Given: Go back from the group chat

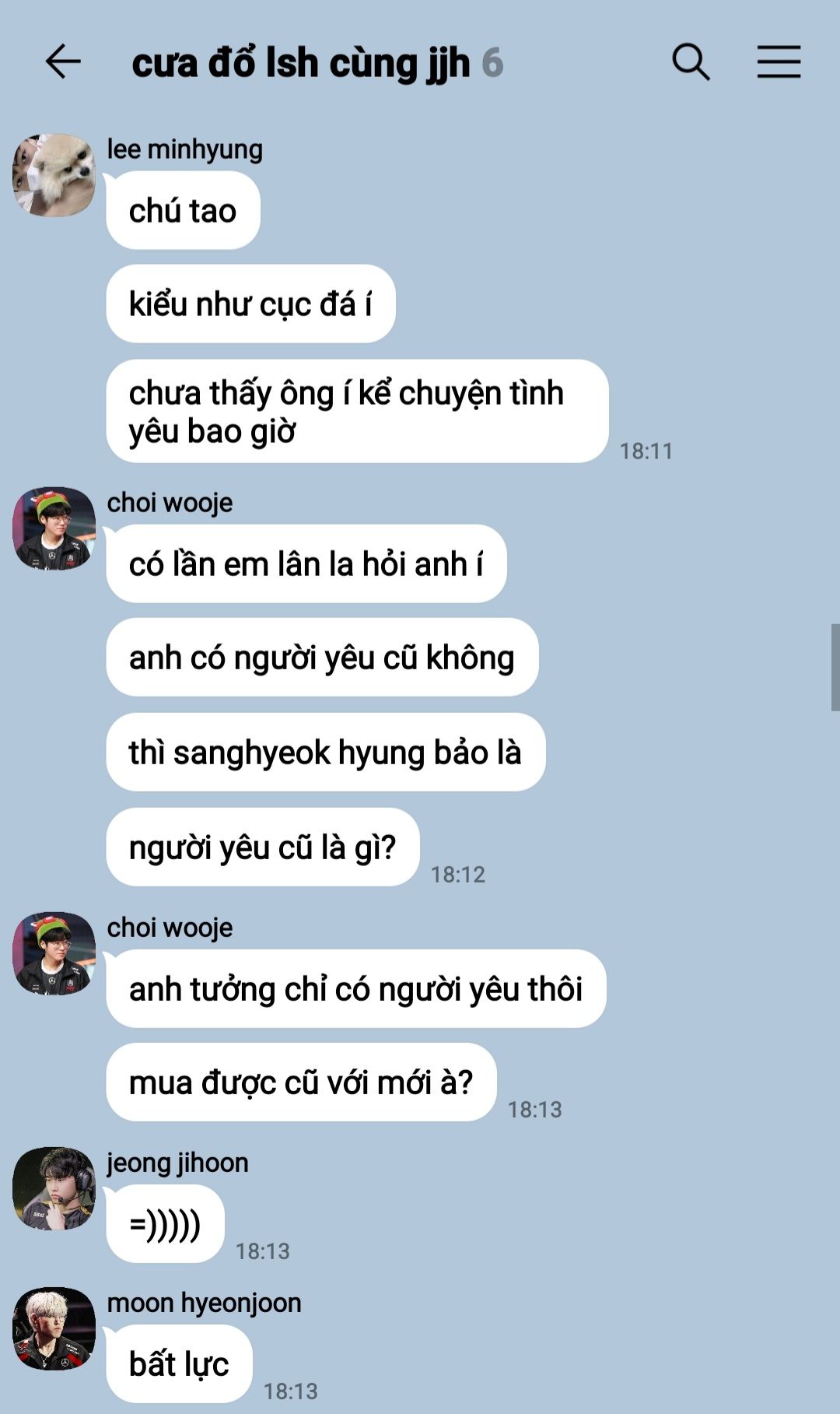Looking at the screenshot, I should [x=63, y=61].
